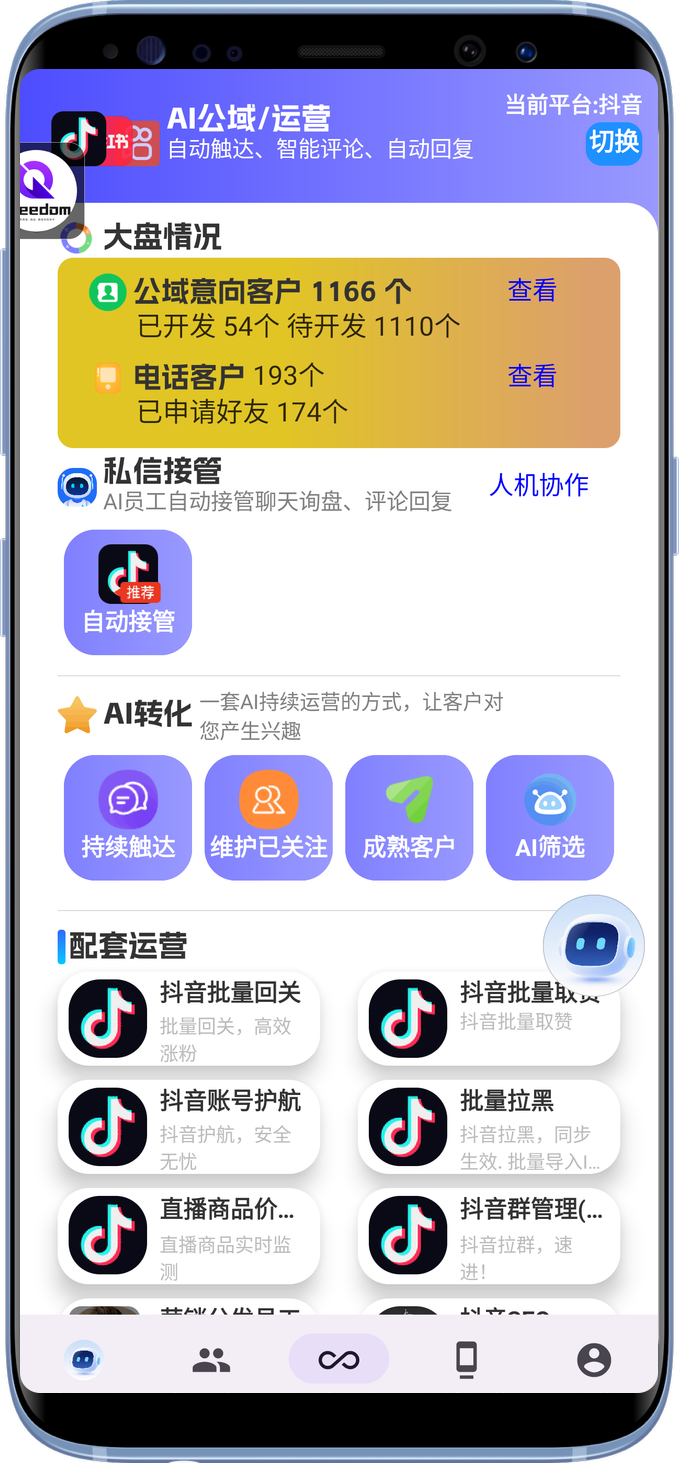
Task: Open 持续触达 feature
Action: pos(128,817)
